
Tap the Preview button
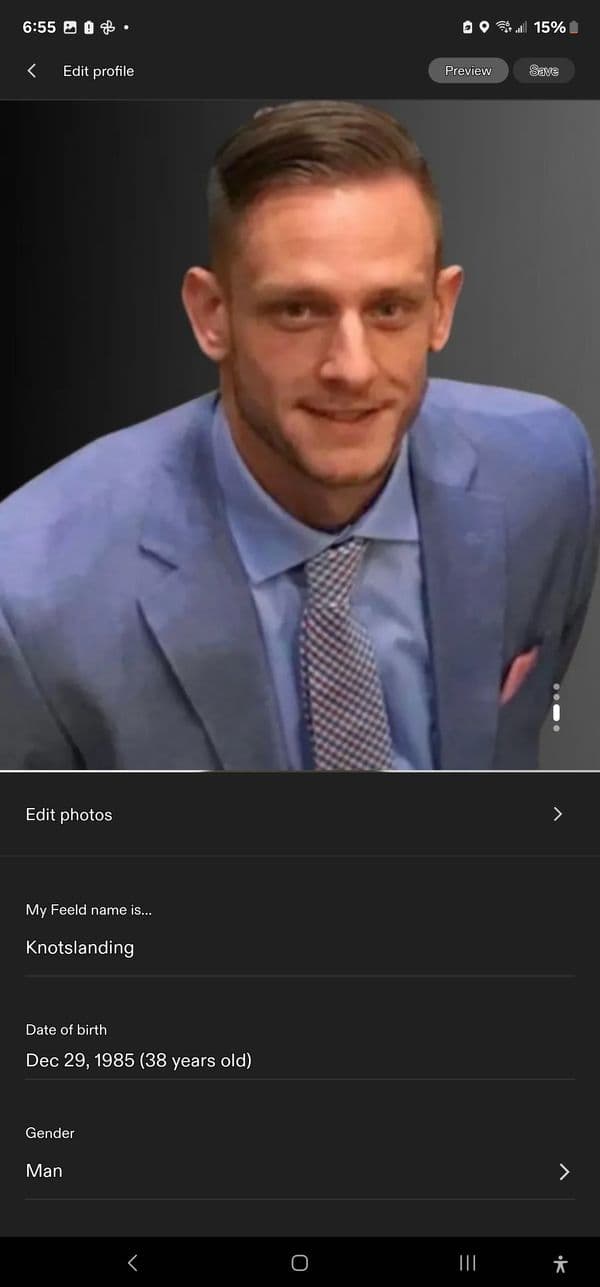[468, 70]
